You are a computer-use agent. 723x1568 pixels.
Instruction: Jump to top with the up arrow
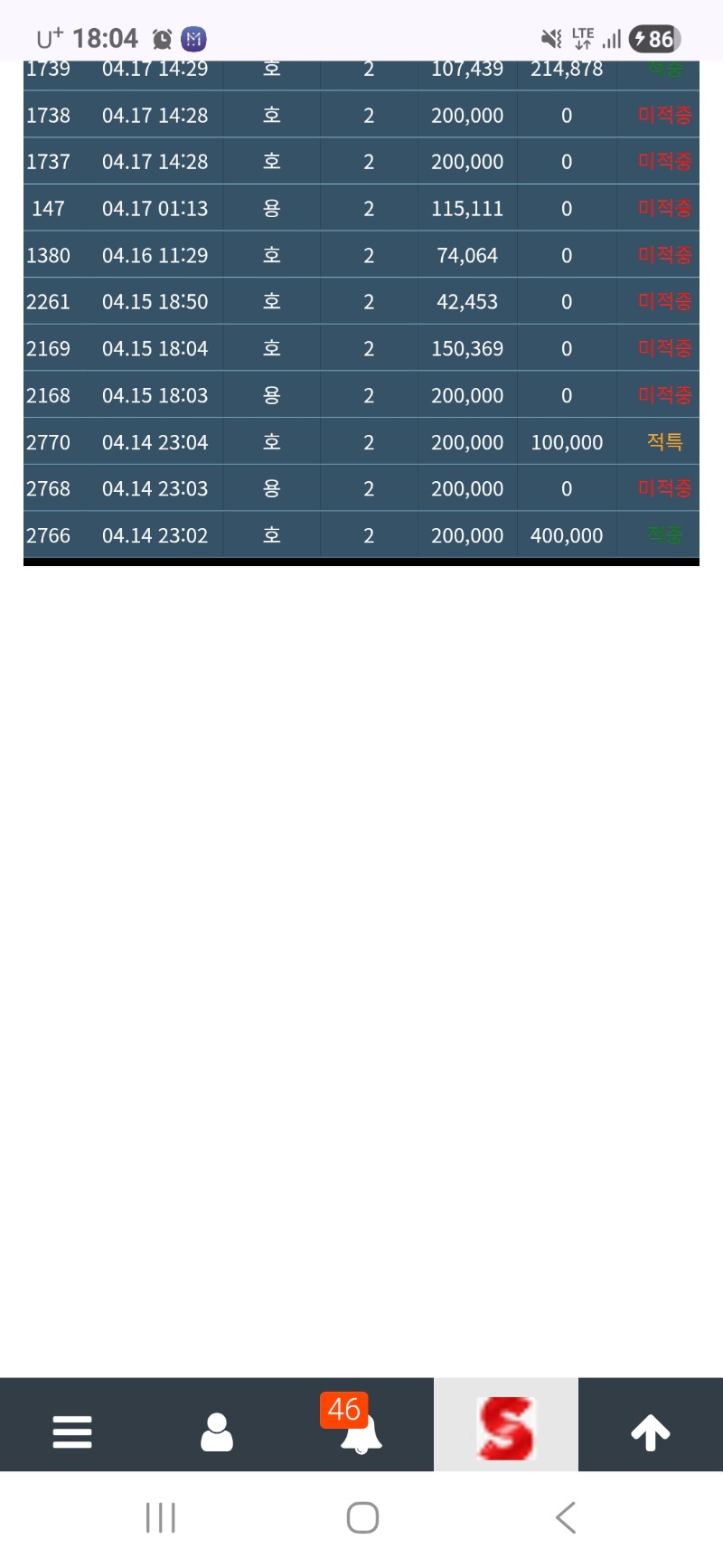[x=651, y=1431]
